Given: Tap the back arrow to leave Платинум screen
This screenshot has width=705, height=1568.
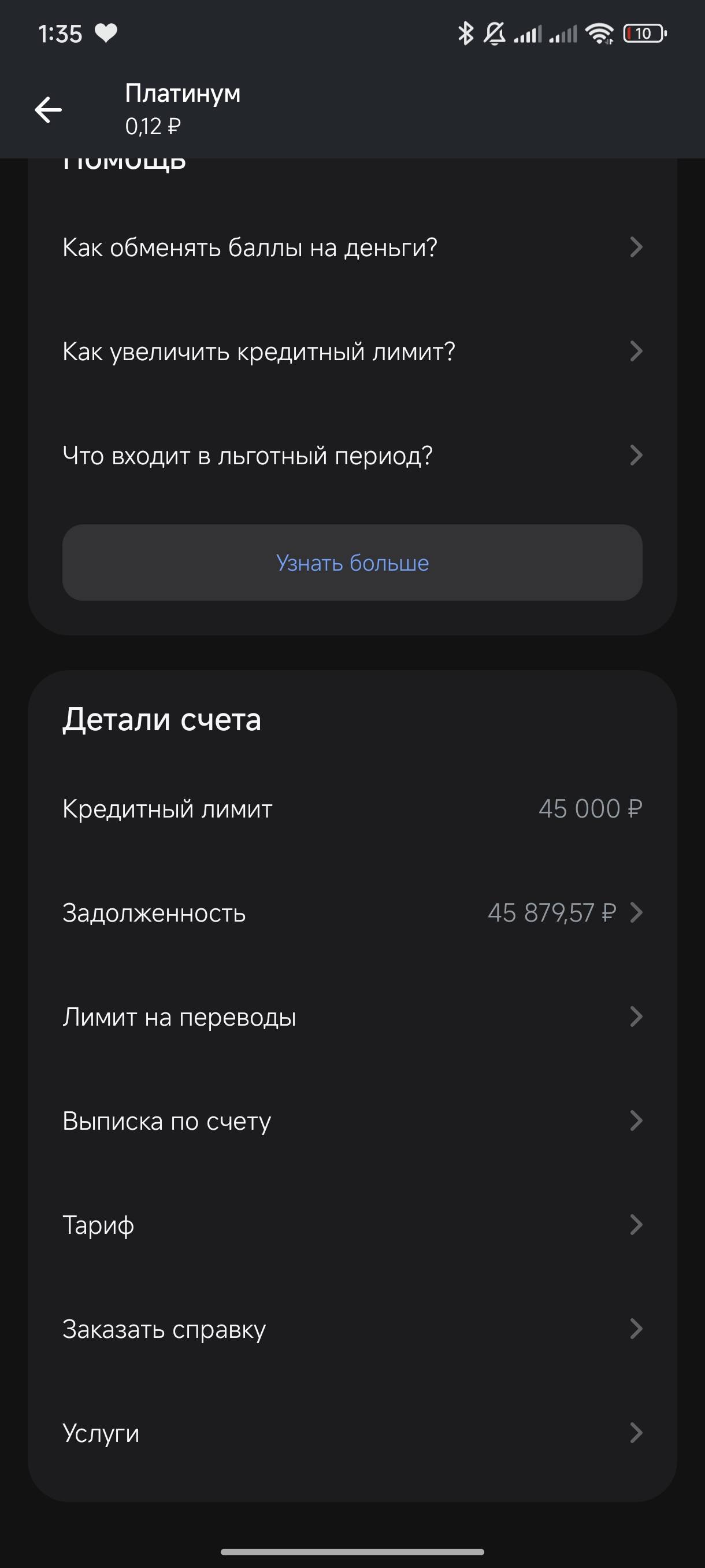Looking at the screenshot, I should (49, 110).
